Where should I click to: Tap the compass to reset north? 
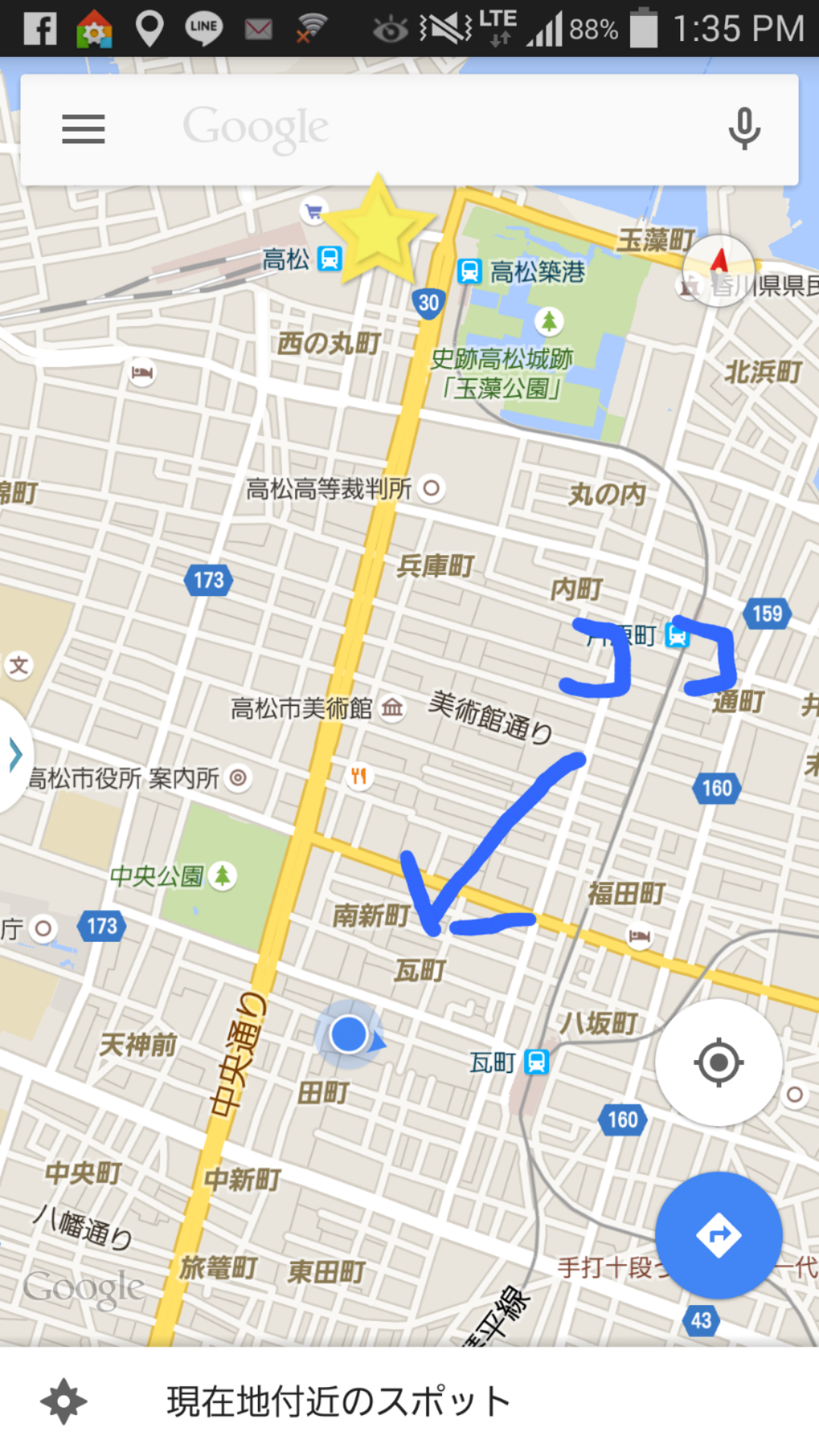coord(717,271)
